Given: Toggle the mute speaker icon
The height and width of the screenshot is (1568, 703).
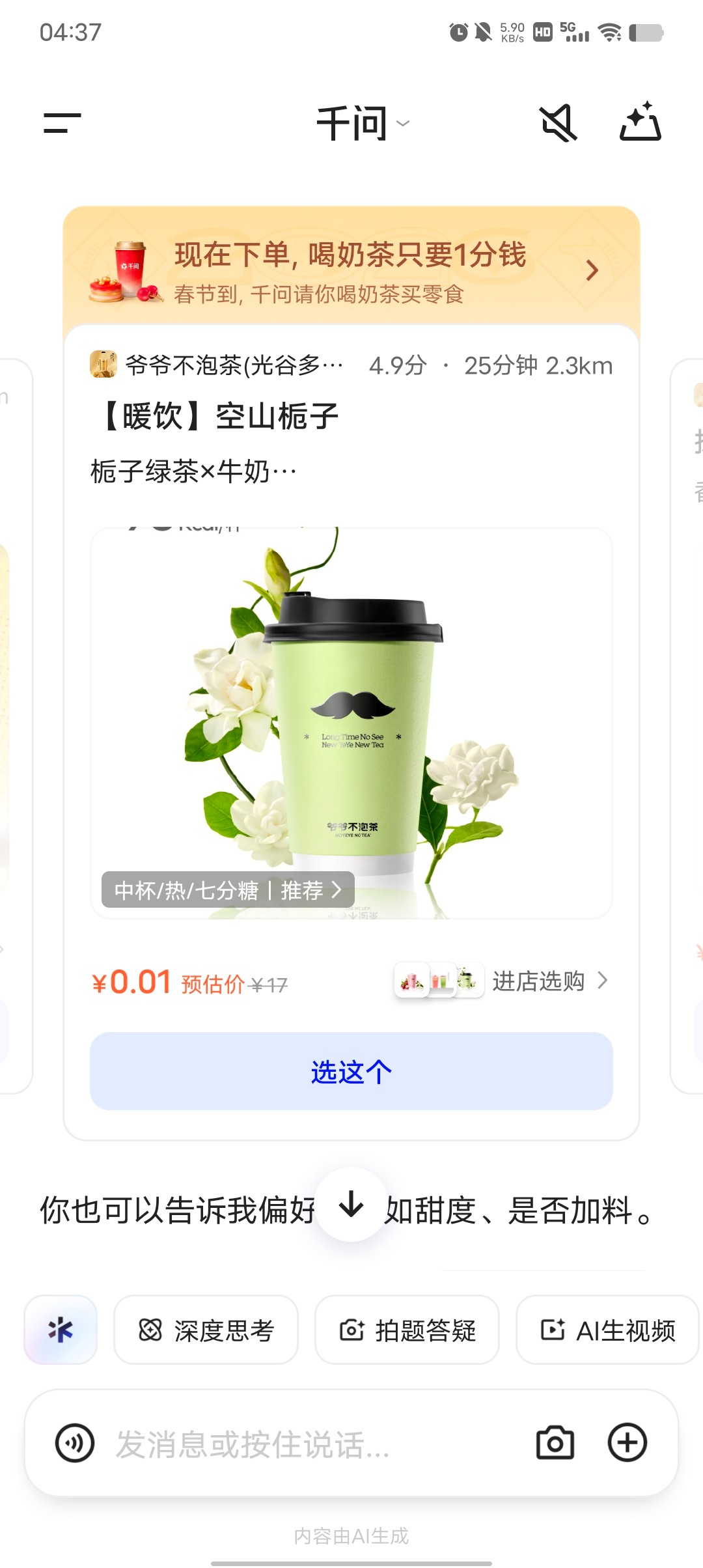Looking at the screenshot, I should point(558,123).
